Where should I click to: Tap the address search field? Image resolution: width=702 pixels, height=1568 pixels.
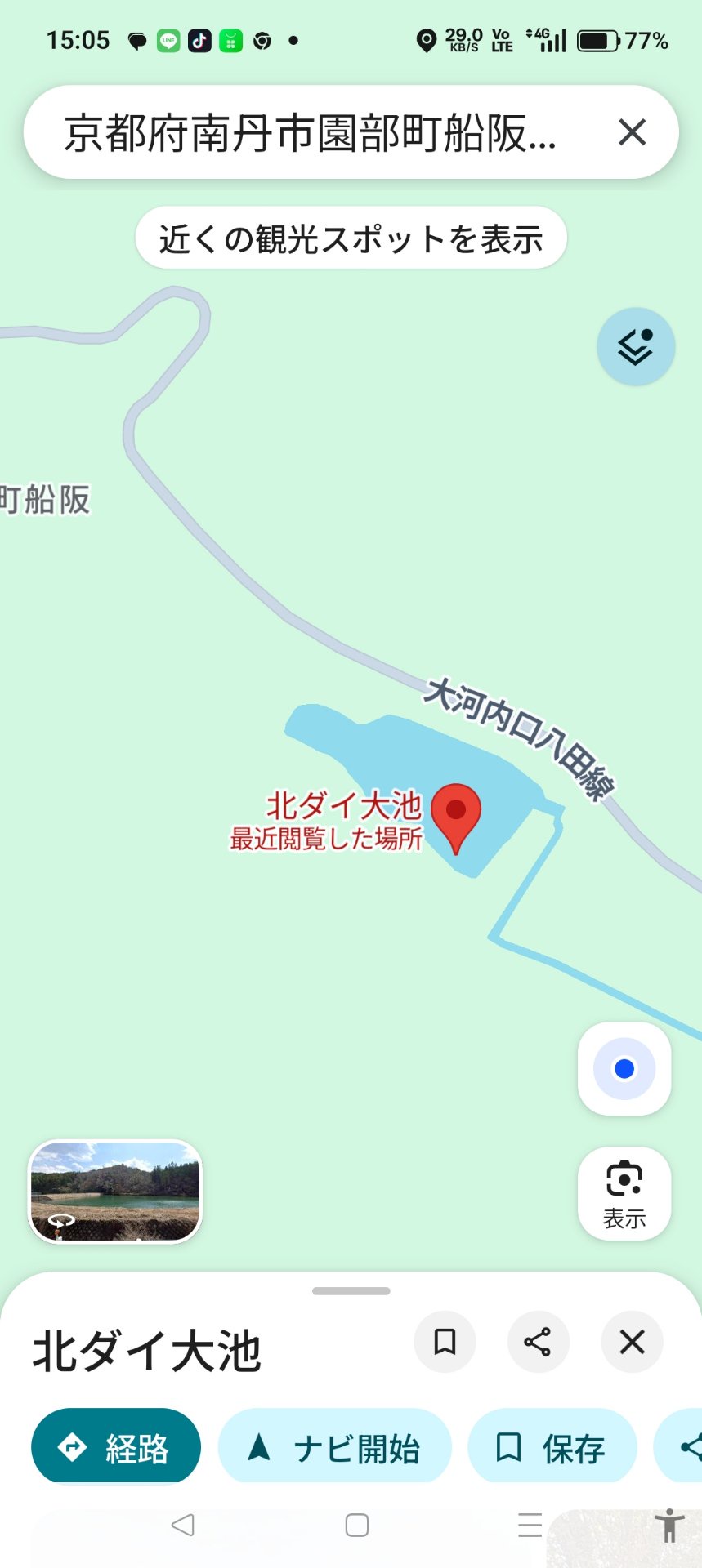(x=311, y=132)
